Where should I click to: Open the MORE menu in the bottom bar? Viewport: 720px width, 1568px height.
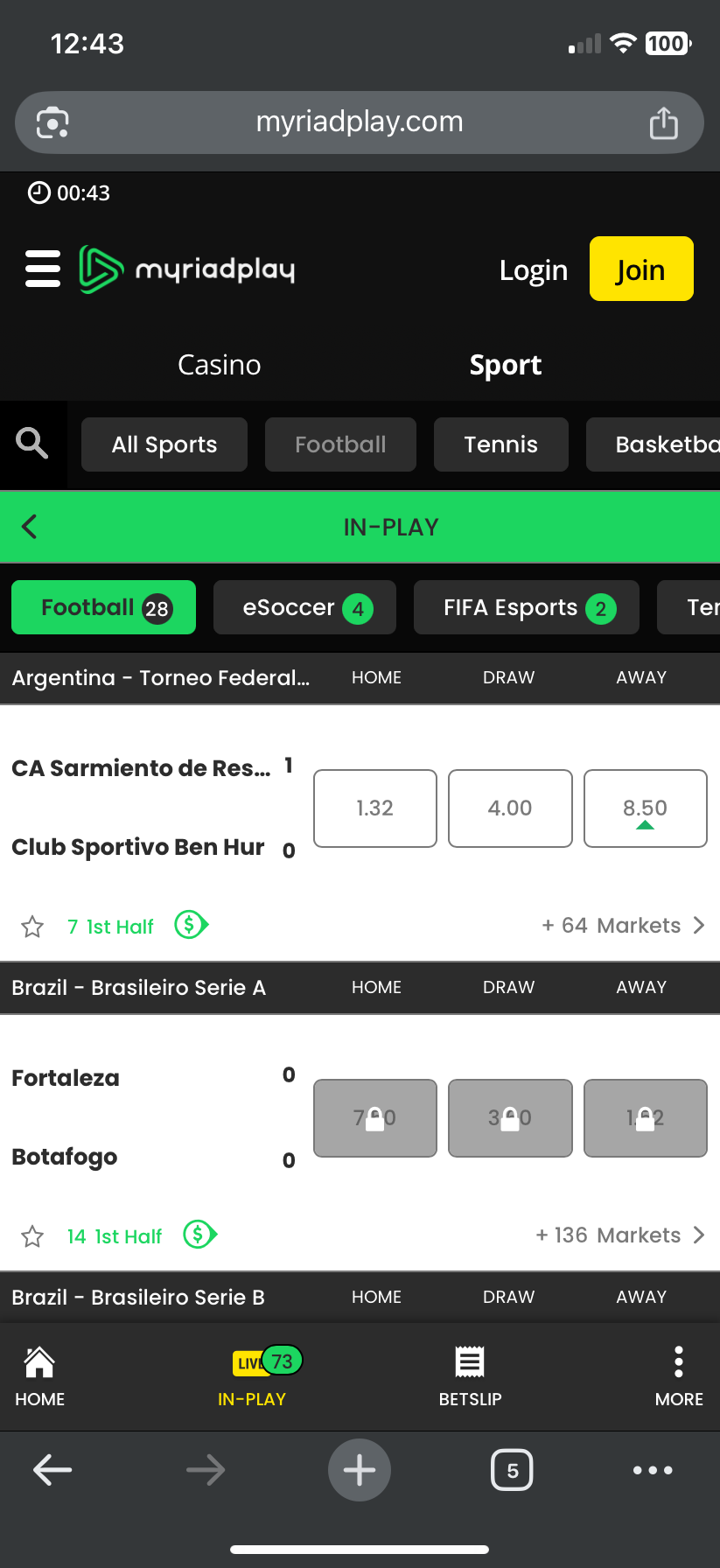(x=678, y=1376)
